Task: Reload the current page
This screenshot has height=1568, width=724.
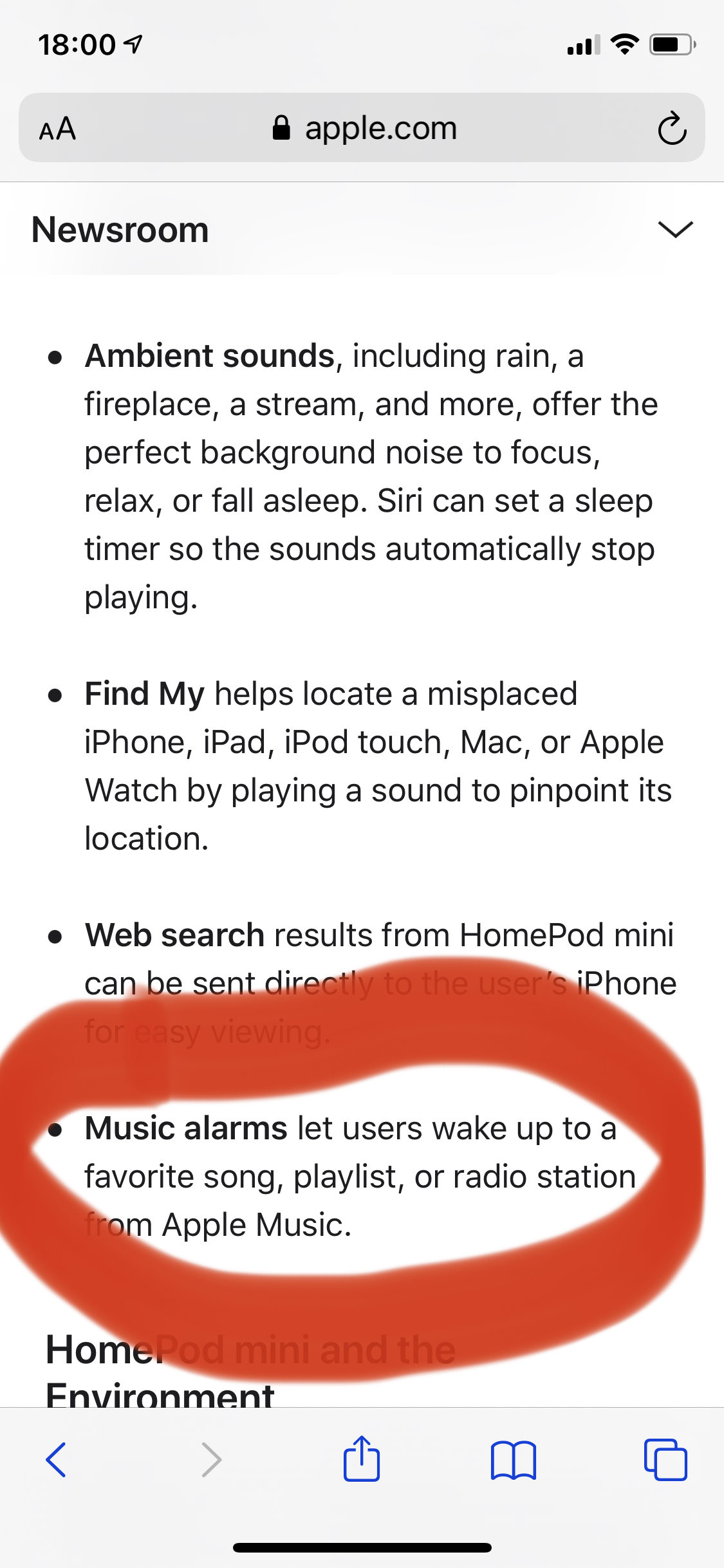Action: point(672,129)
